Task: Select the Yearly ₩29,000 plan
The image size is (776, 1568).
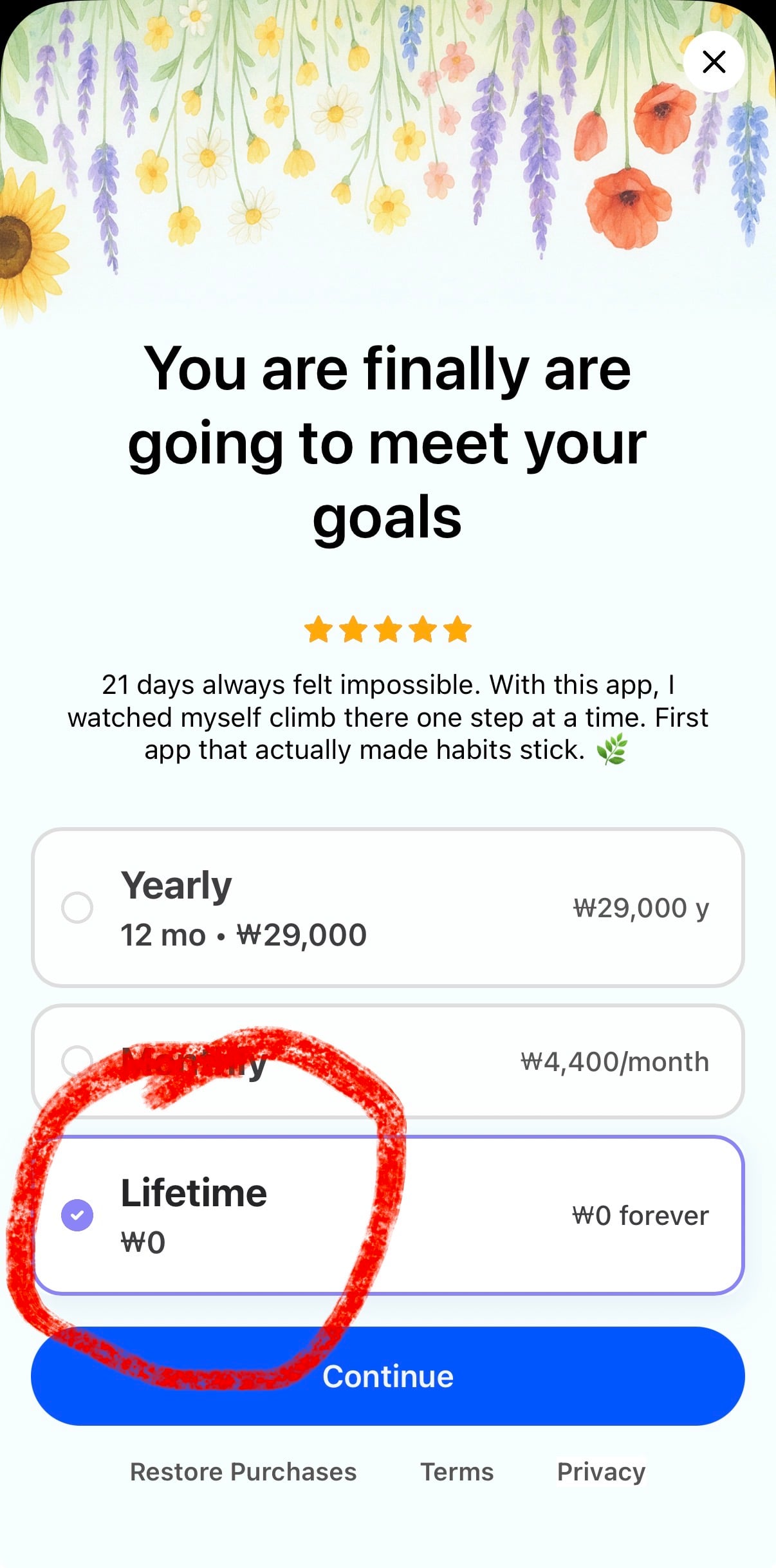Action: tap(388, 908)
